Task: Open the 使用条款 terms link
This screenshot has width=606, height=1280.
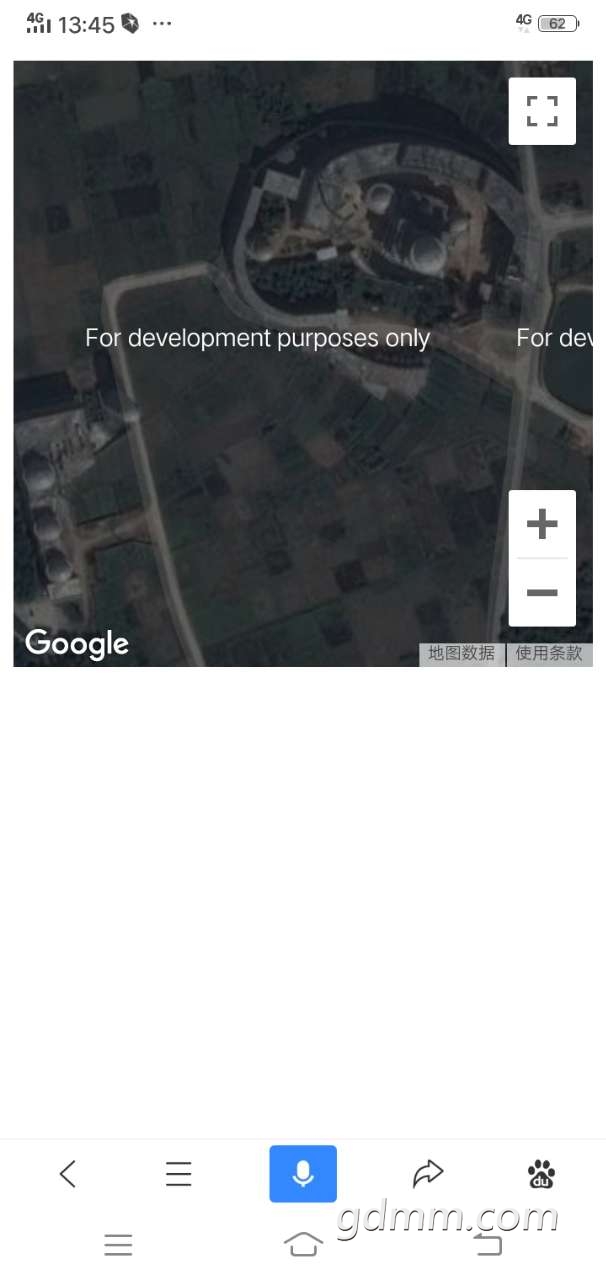Action: [549, 654]
